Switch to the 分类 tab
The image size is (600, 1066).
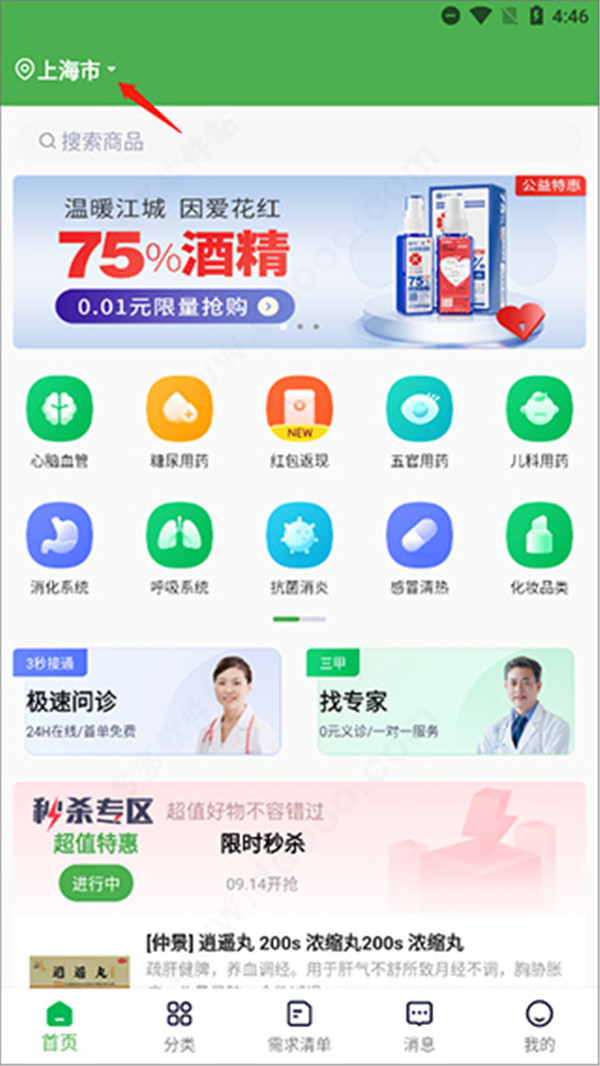pos(179,1027)
